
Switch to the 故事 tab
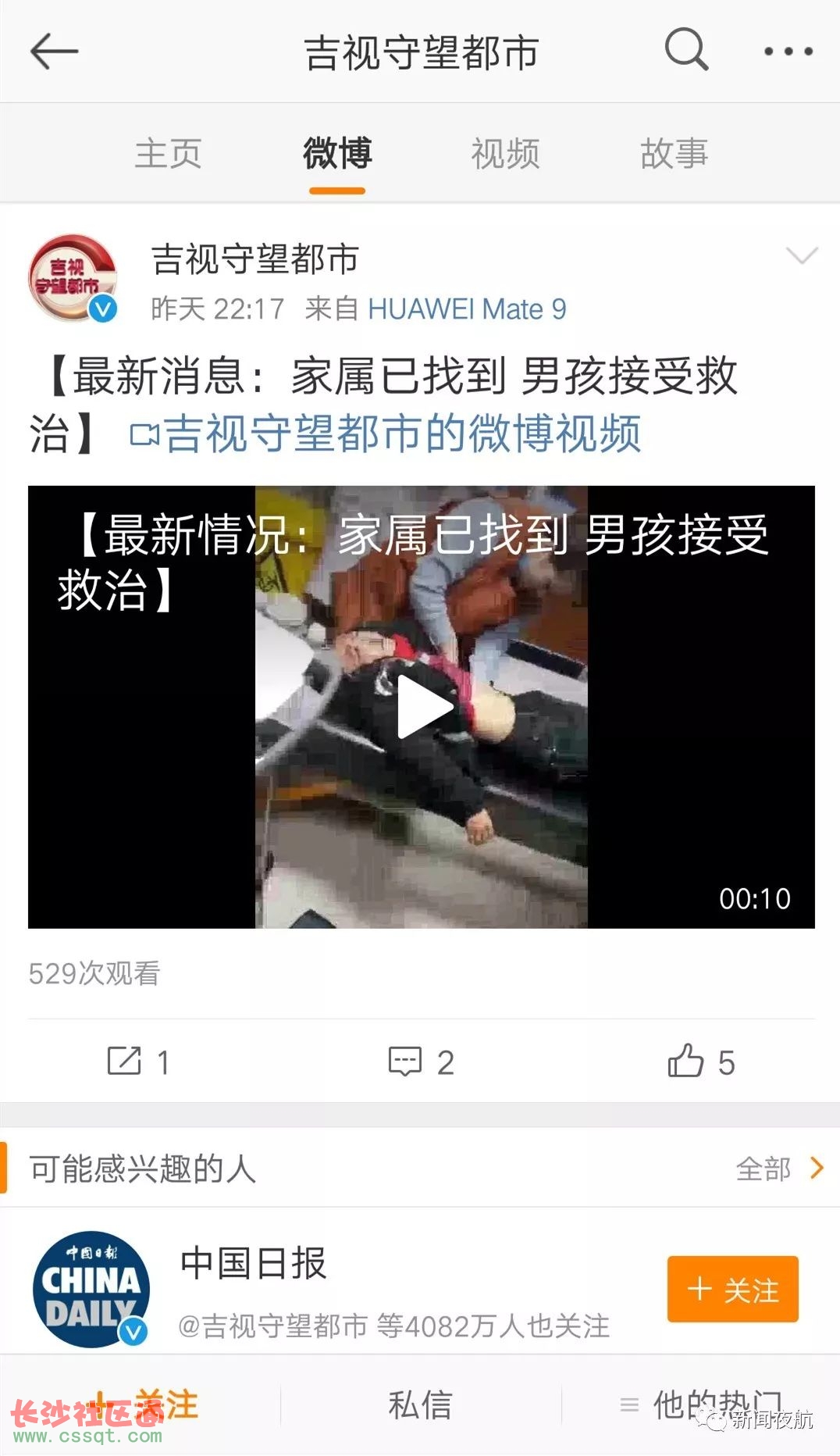pos(674,153)
